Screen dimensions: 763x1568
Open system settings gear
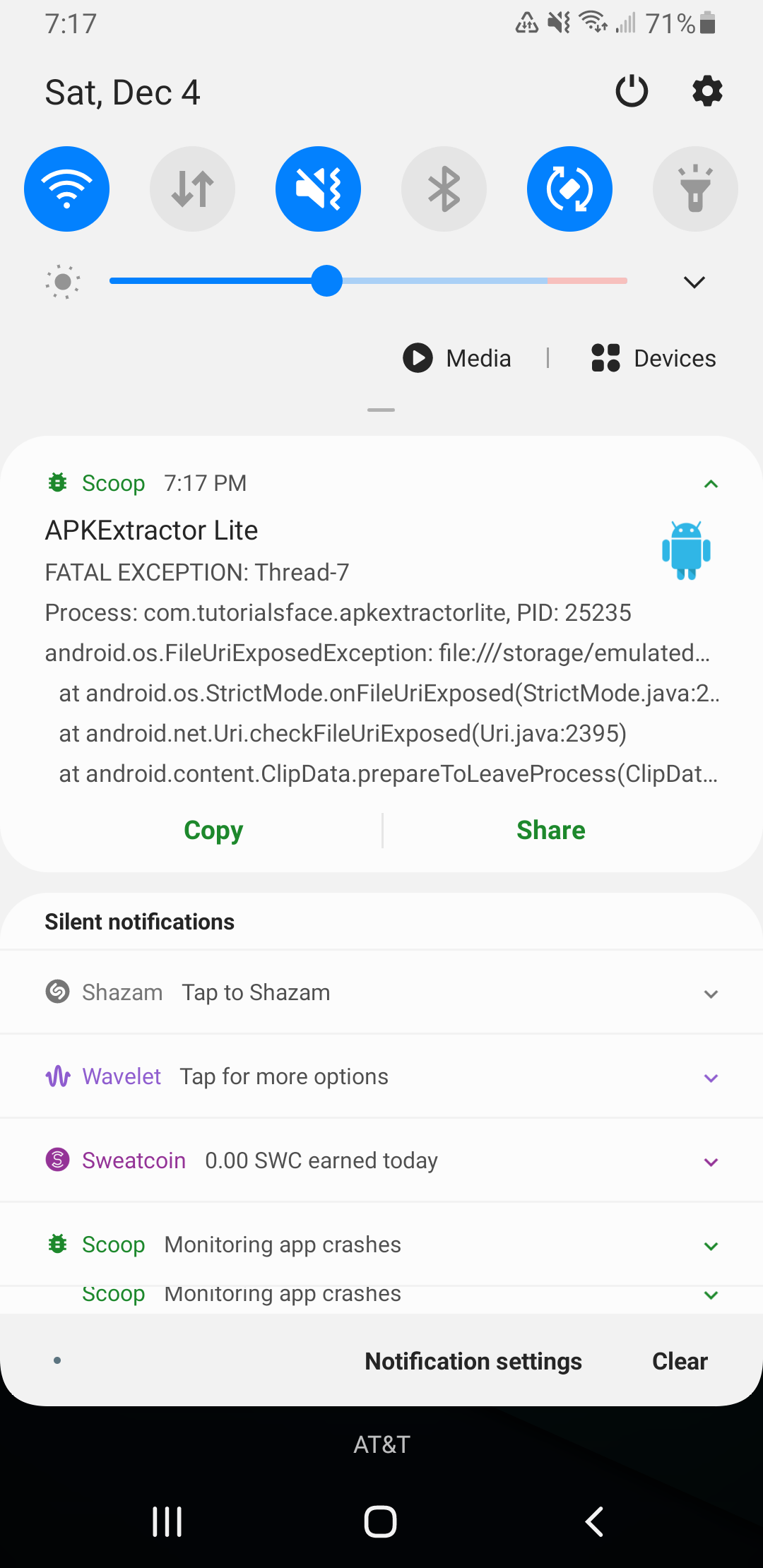pos(707,91)
